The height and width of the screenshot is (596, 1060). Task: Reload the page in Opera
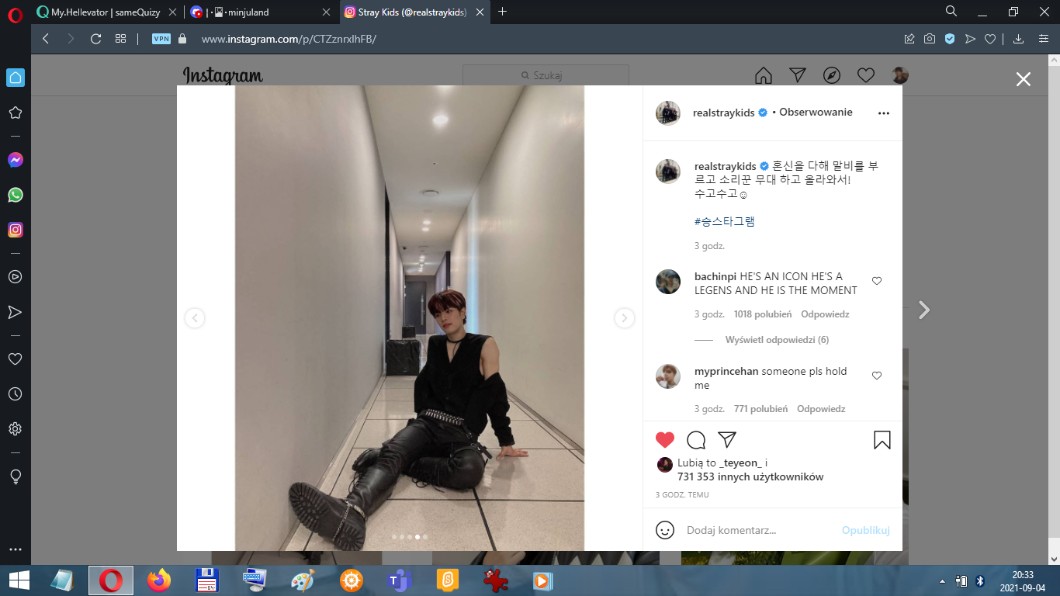pyautogui.click(x=96, y=39)
